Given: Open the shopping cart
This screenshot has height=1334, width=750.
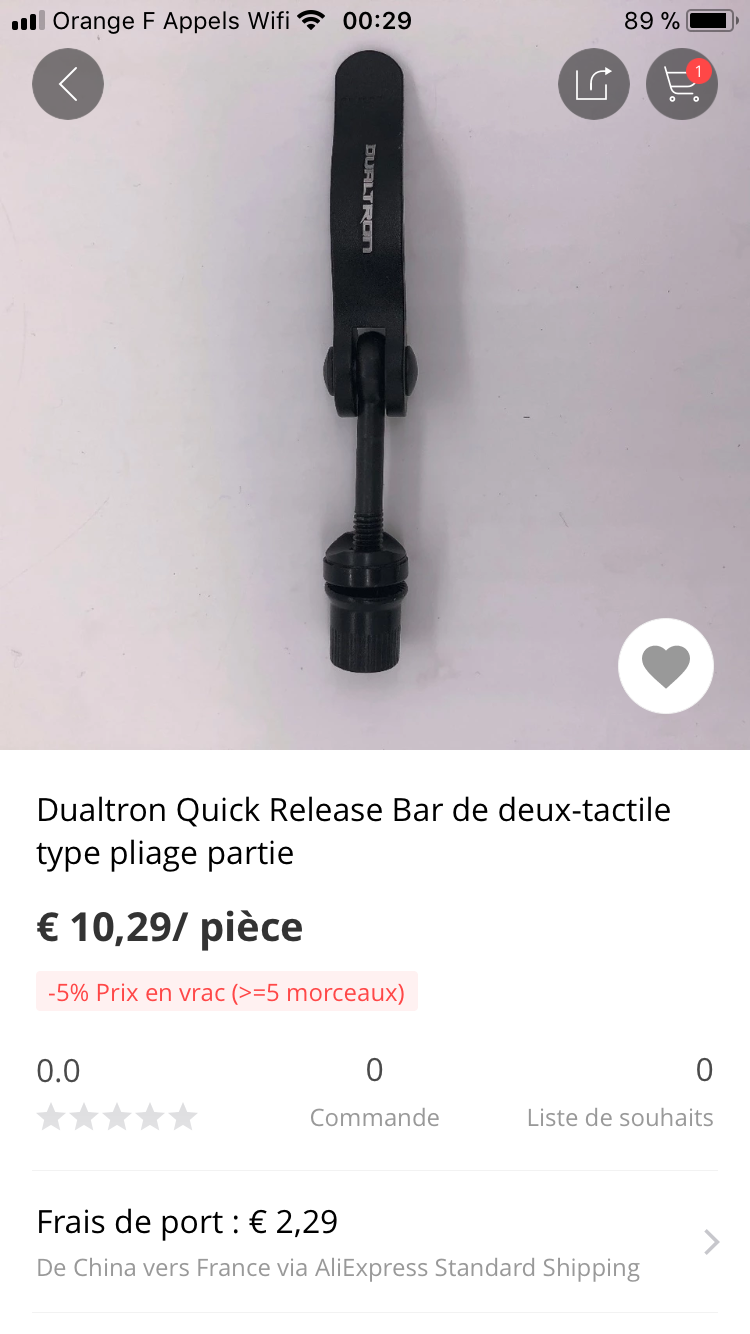Looking at the screenshot, I should pyautogui.click(x=682, y=84).
